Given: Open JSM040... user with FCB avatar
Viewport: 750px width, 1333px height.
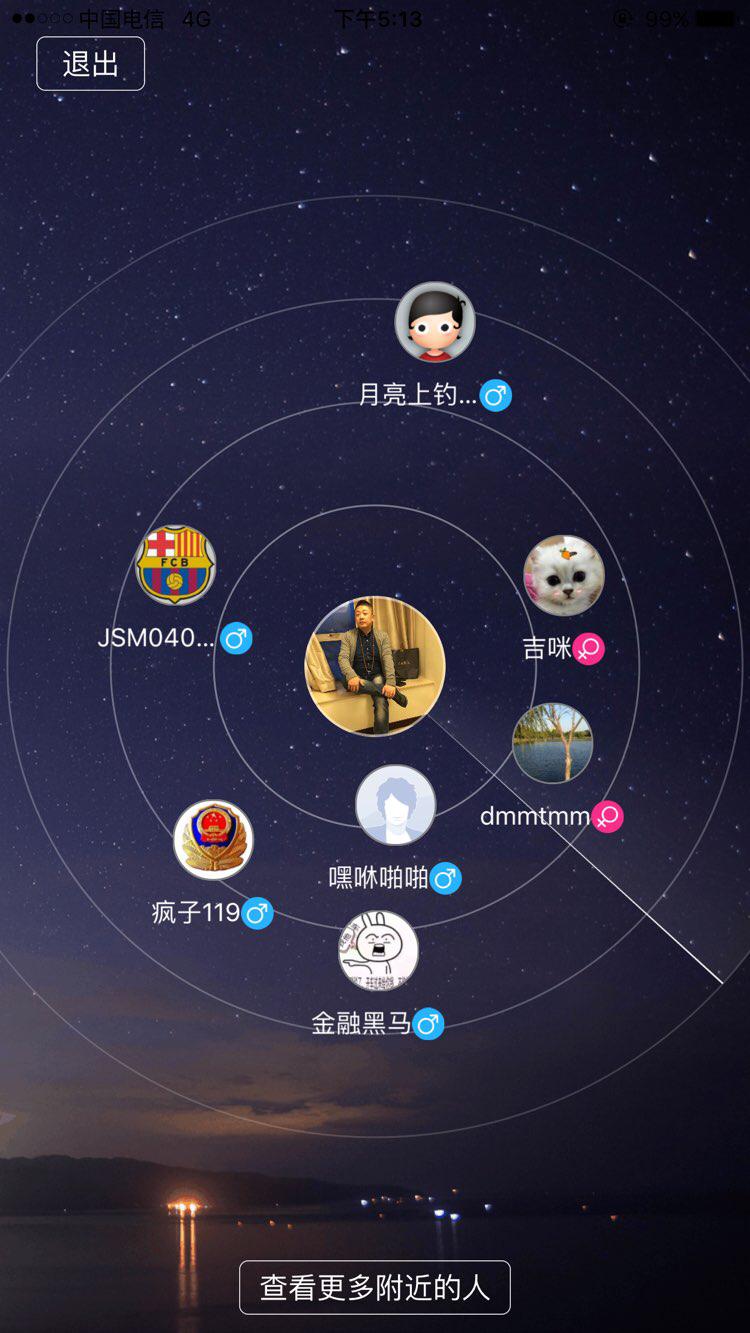Looking at the screenshot, I should point(175,565).
